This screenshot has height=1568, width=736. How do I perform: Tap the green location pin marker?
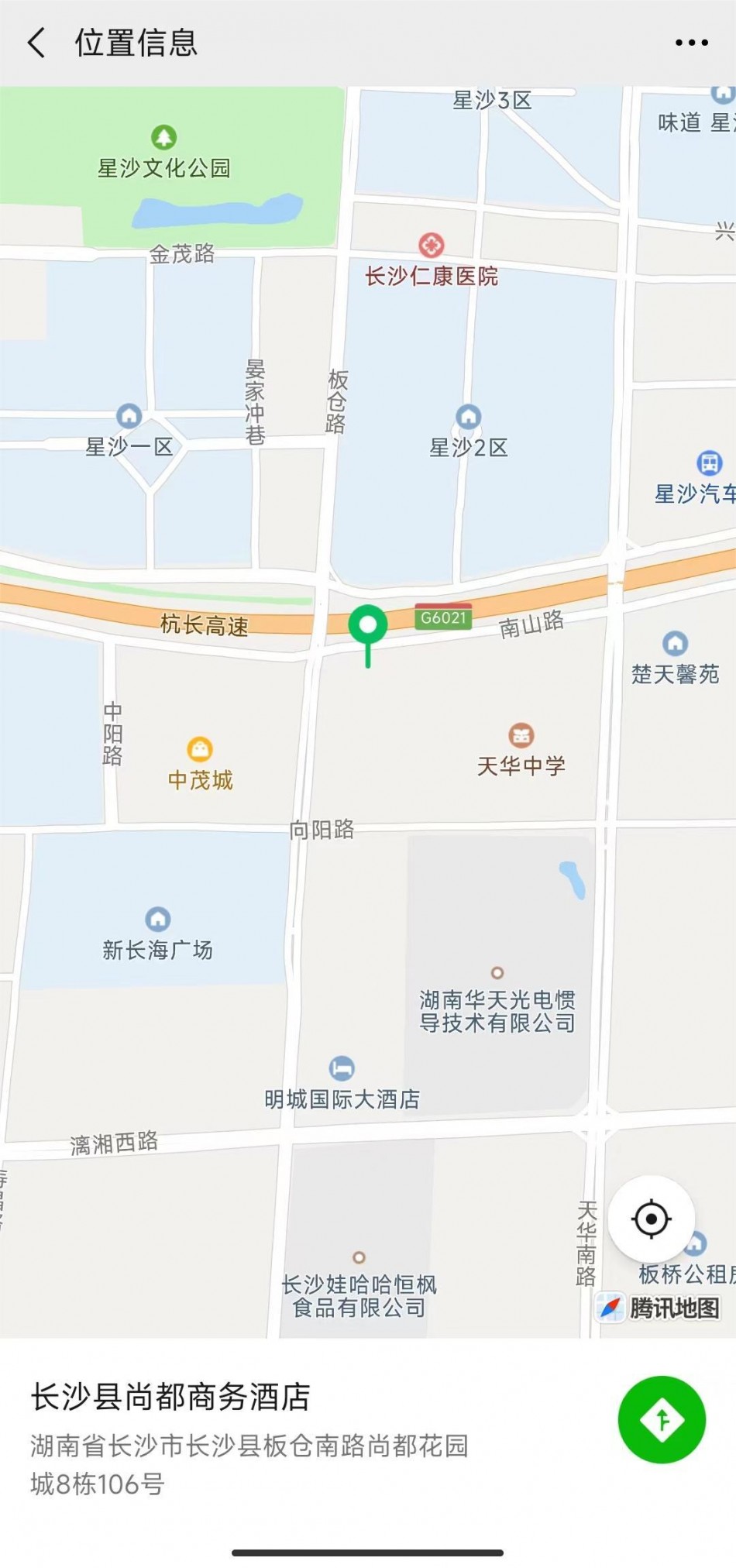pyautogui.click(x=367, y=626)
